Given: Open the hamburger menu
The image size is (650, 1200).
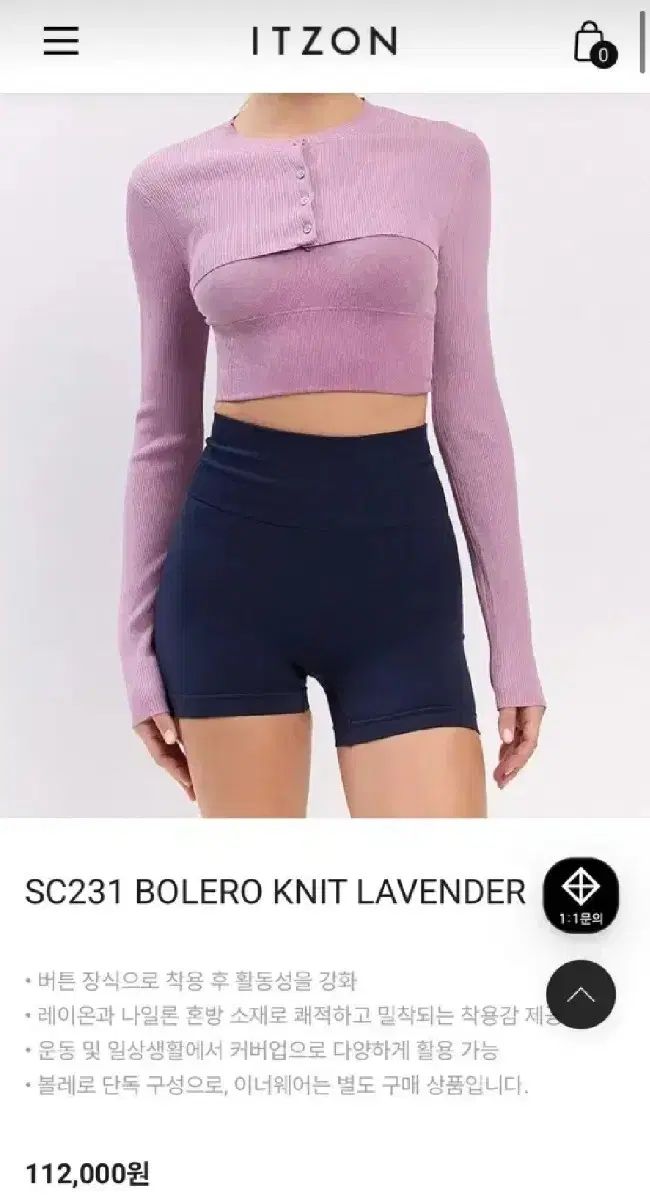Looking at the screenshot, I should (x=61, y=41).
